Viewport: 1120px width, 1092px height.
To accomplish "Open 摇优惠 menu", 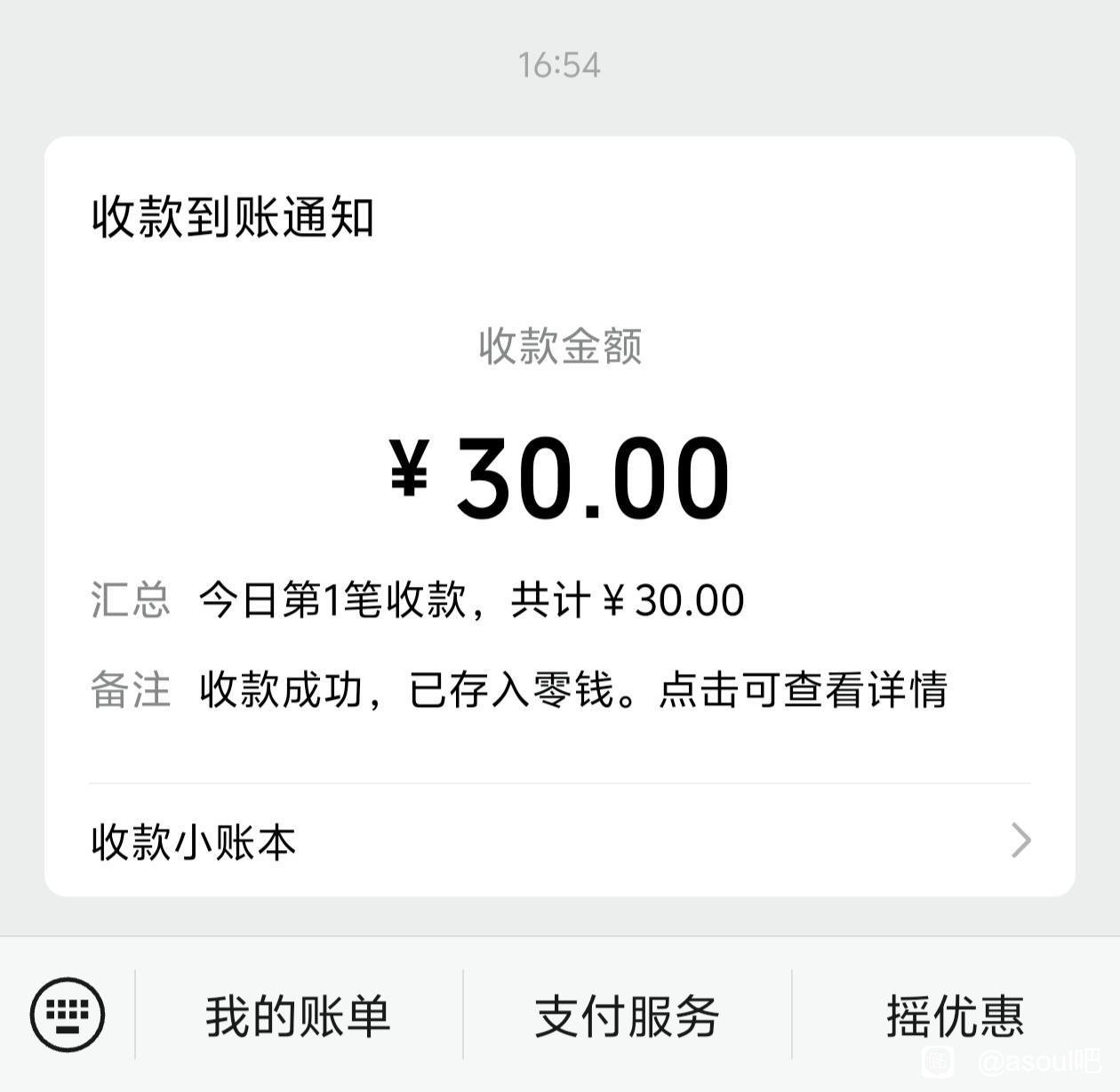I will point(955,1016).
